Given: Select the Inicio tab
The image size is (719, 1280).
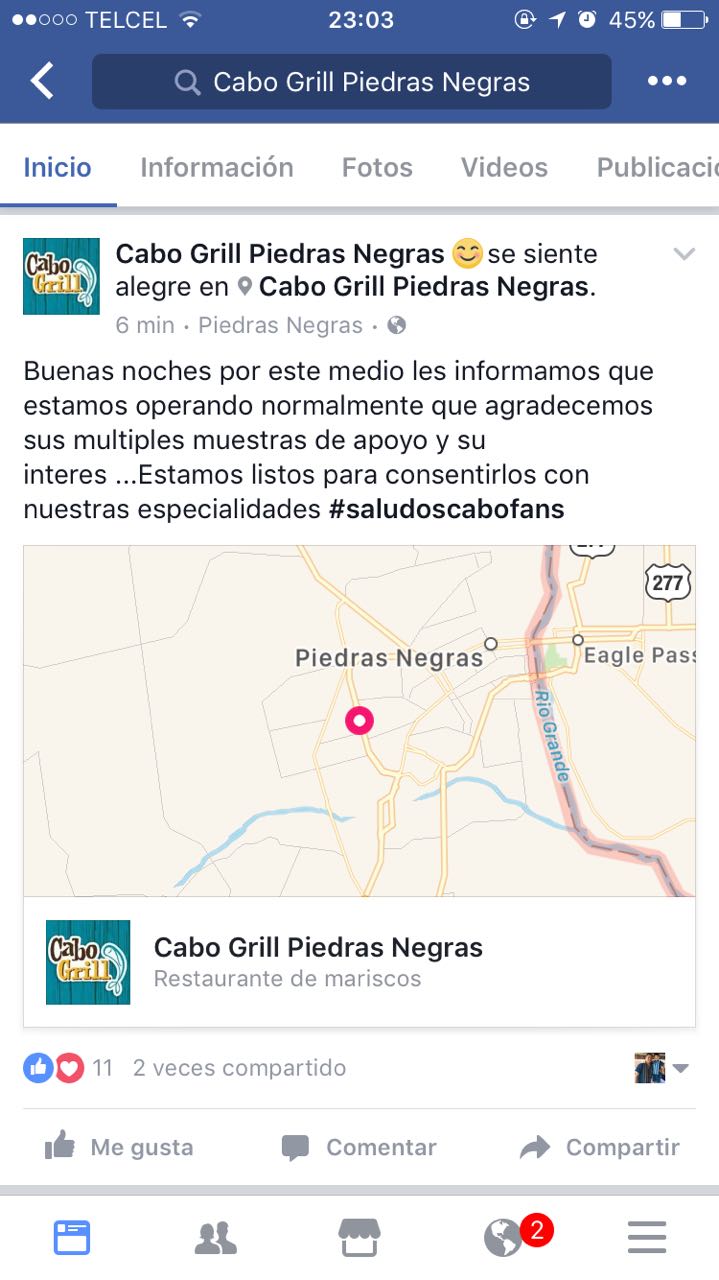Looking at the screenshot, I should click(57, 167).
